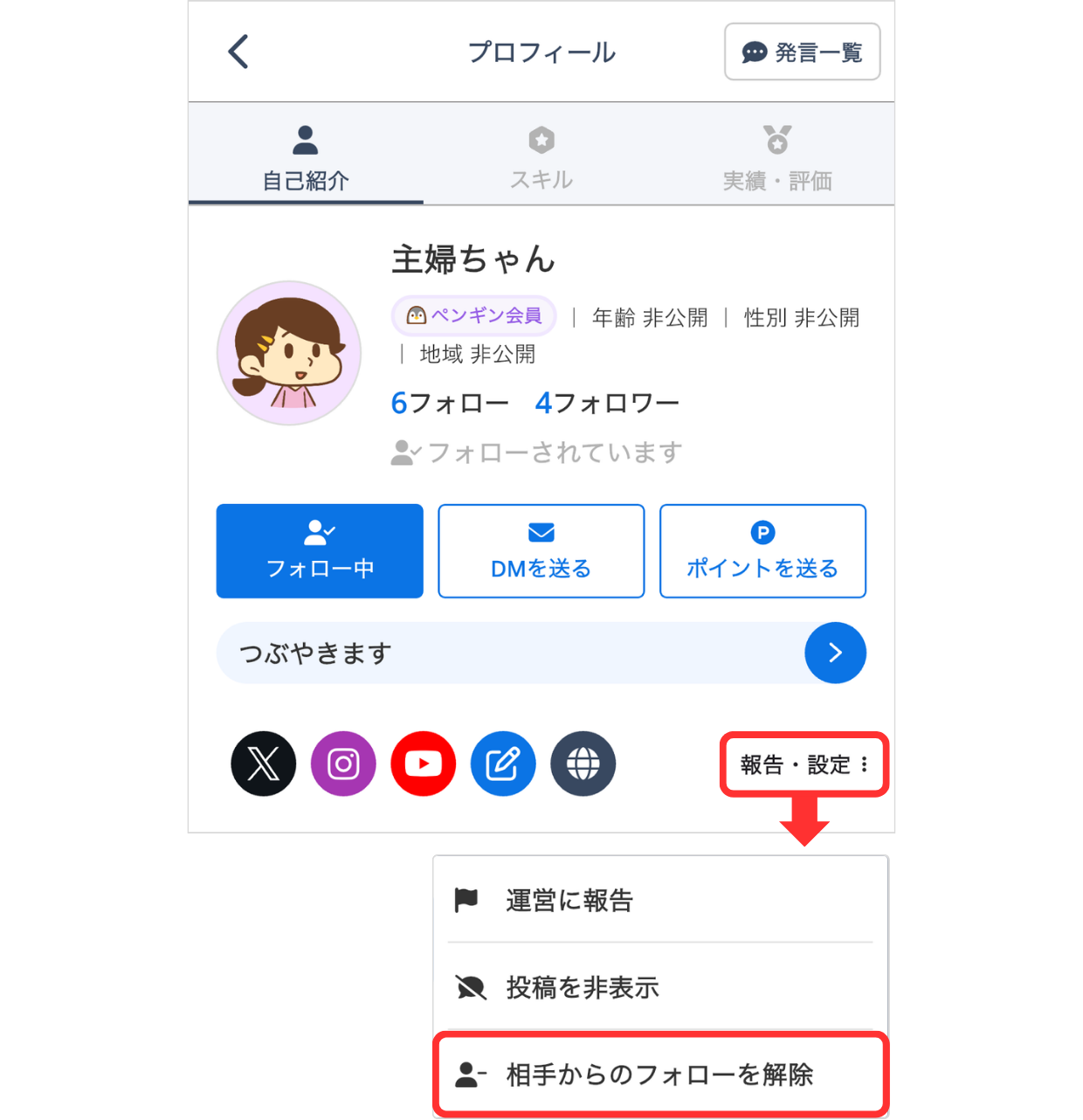Switch to the スキル tab
Image resolution: width=1083 pixels, height=1120 pixels.
[x=541, y=158]
